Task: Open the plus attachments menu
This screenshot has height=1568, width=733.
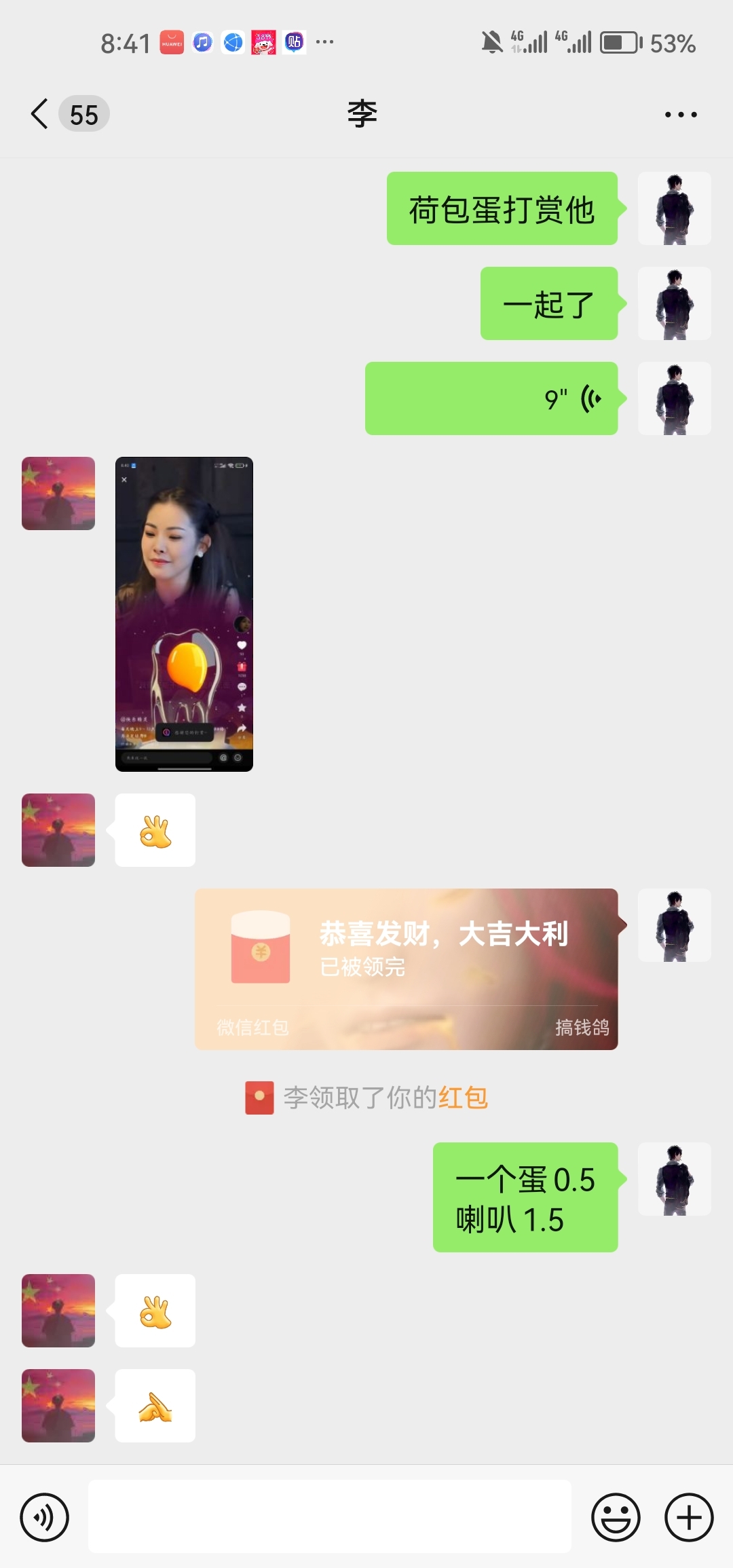Action: pos(688,1517)
